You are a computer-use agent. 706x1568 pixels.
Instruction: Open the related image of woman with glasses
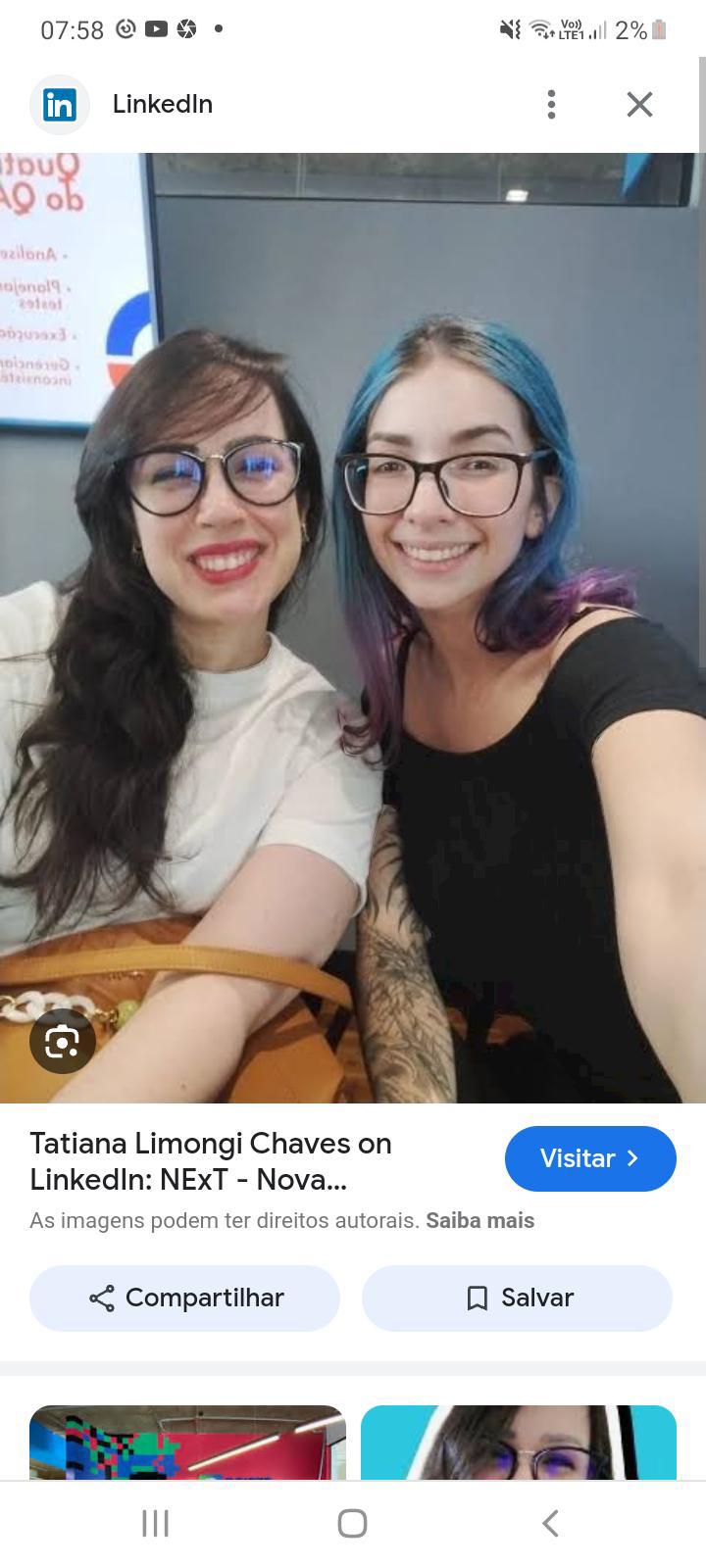(519, 1443)
